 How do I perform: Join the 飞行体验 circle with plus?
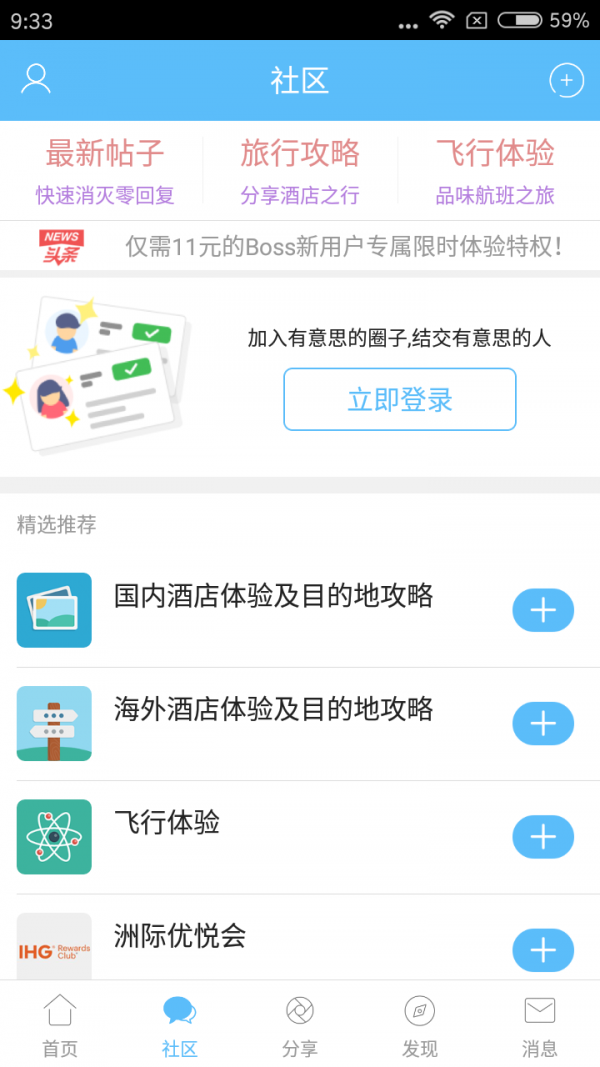click(543, 837)
